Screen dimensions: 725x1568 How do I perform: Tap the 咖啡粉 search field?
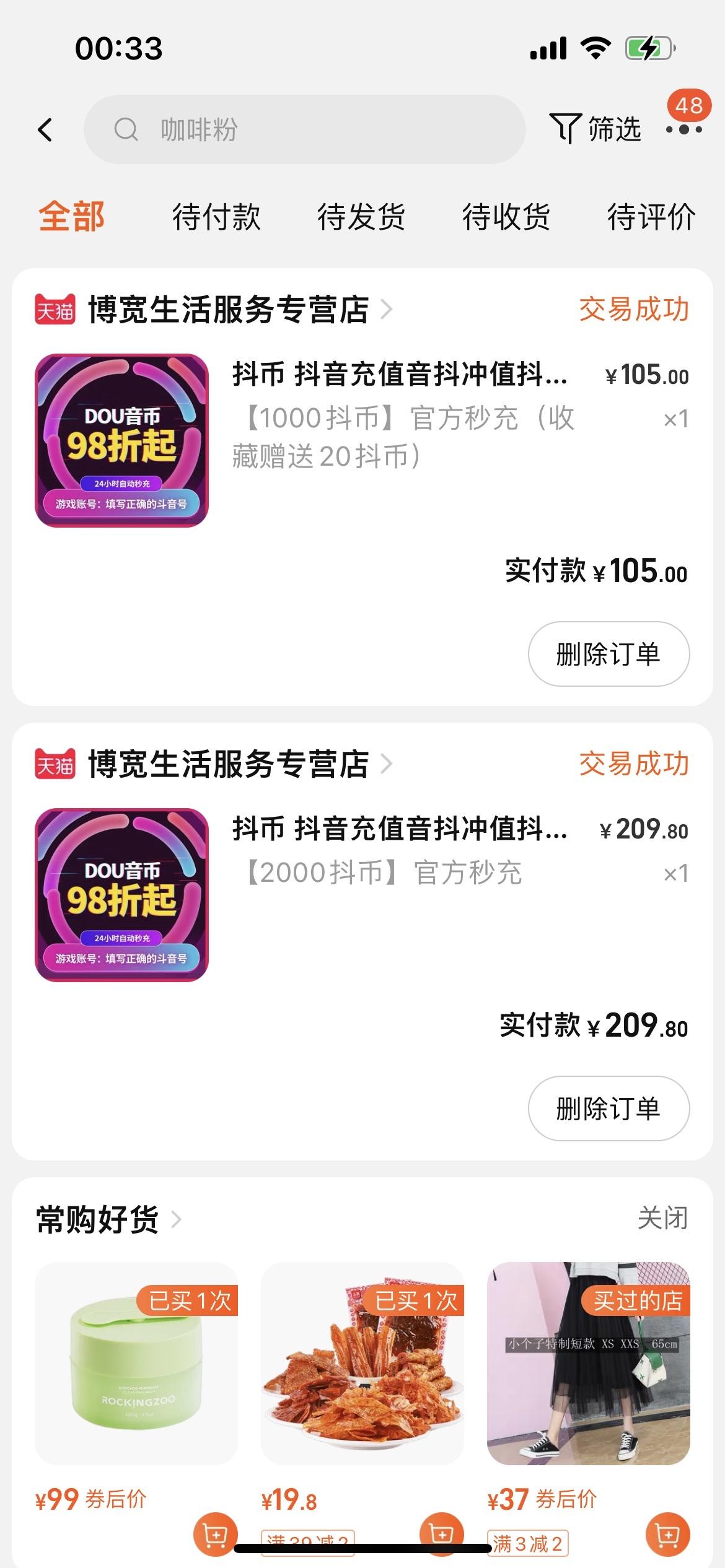(x=304, y=130)
